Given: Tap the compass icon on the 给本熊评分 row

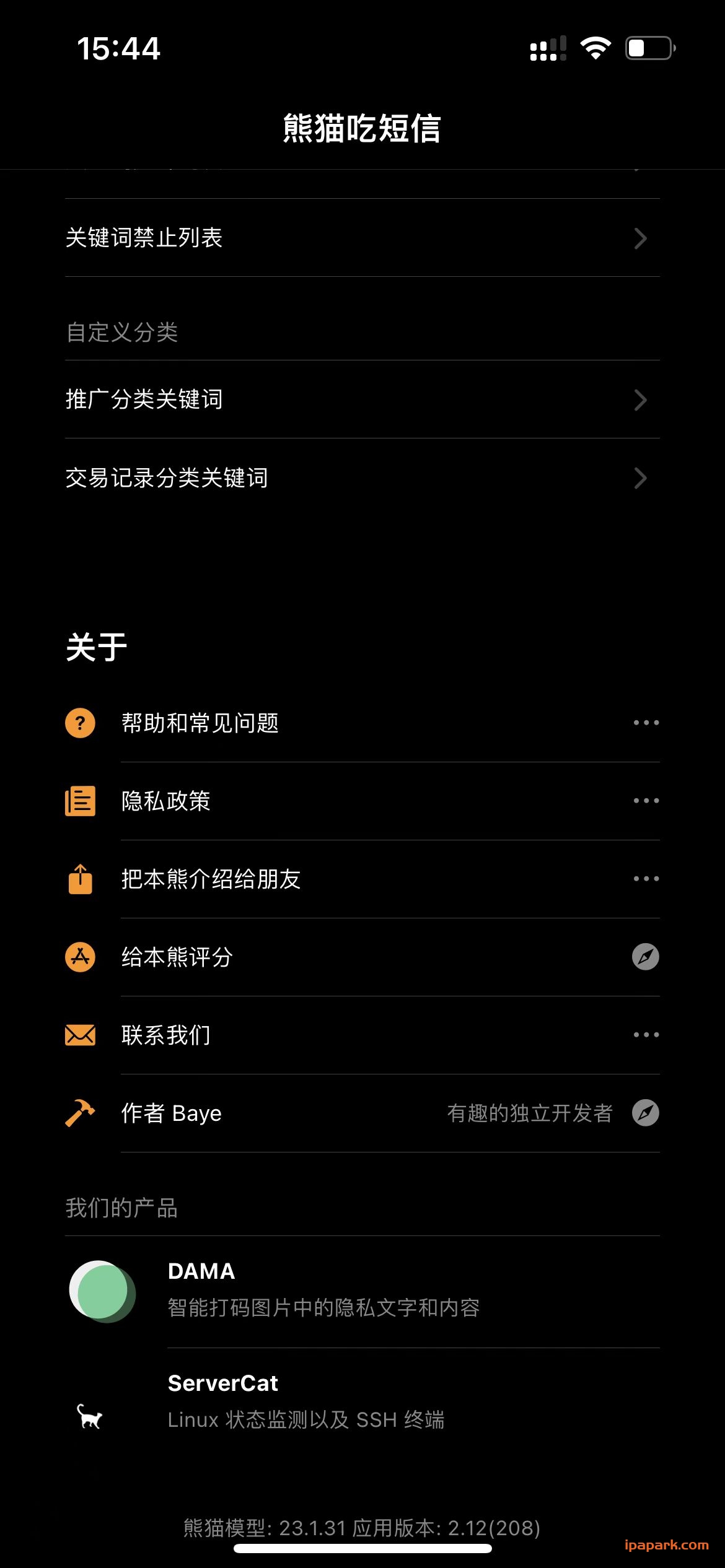Looking at the screenshot, I should tap(644, 956).
